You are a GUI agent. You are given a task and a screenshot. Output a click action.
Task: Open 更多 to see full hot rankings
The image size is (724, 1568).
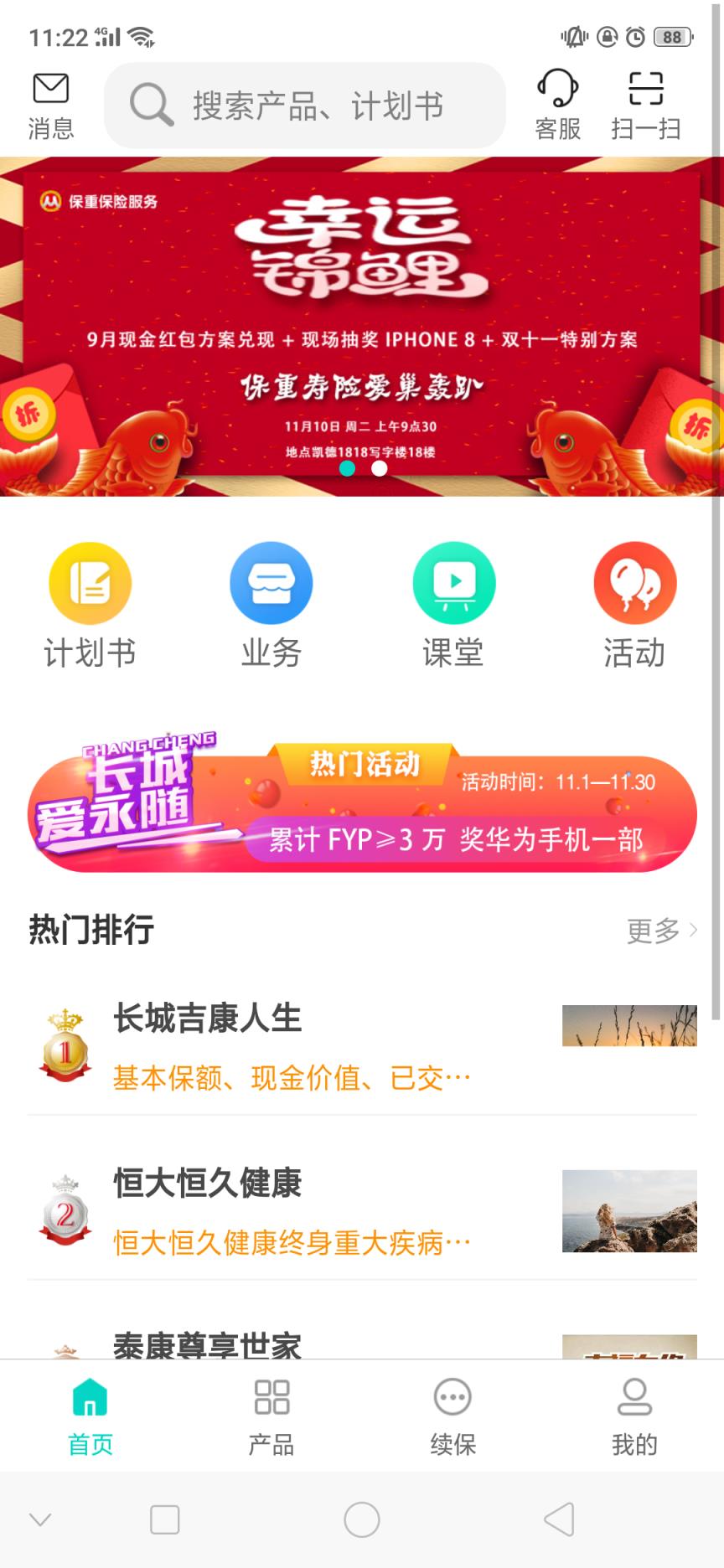click(x=660, y=928)
